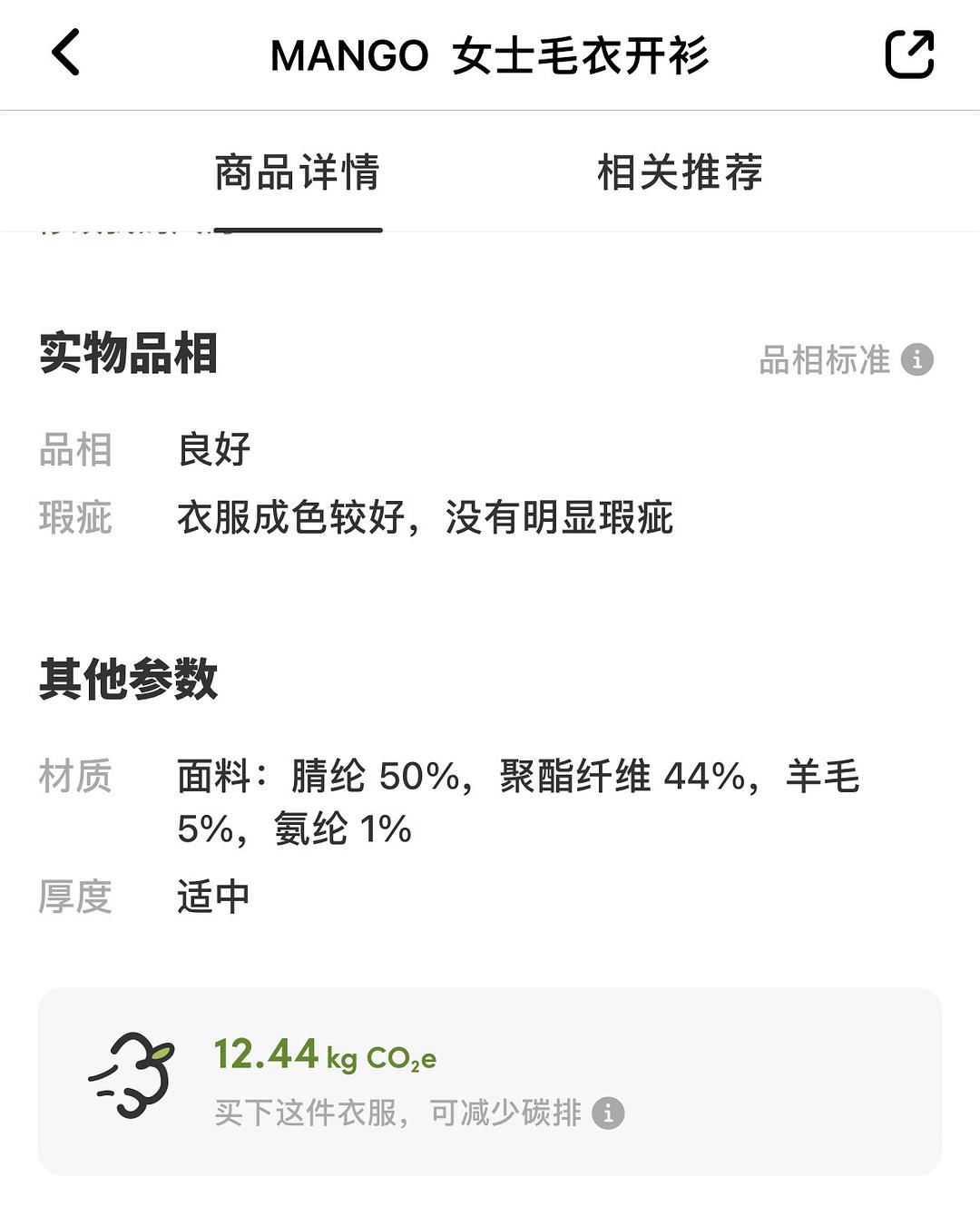This screenshot has width=980, height=1216.
Task: Share this MANGO cardigan listing
Action: click(909, 54)
